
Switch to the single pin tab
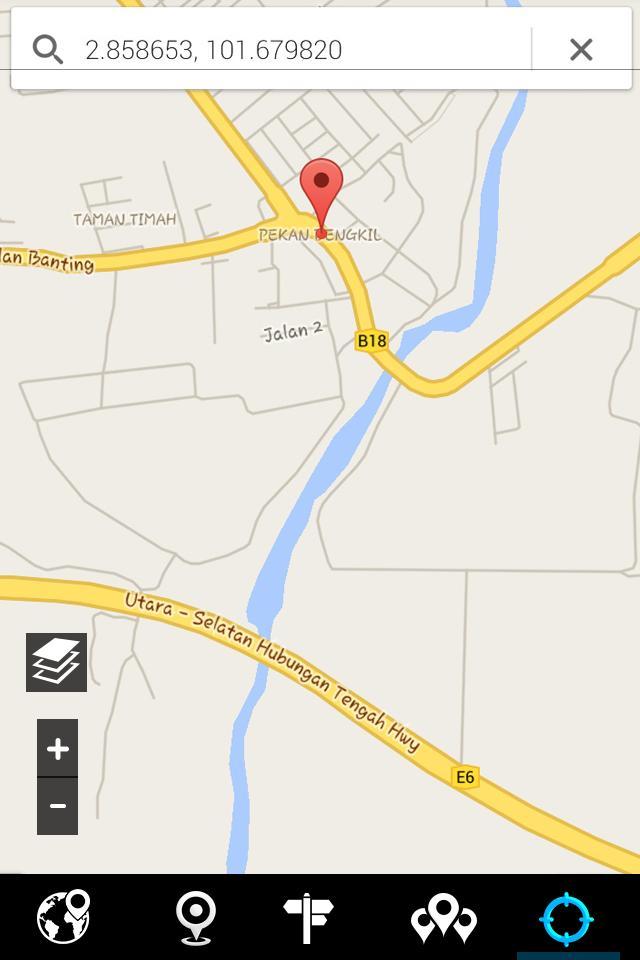click(x=195, y=917)
